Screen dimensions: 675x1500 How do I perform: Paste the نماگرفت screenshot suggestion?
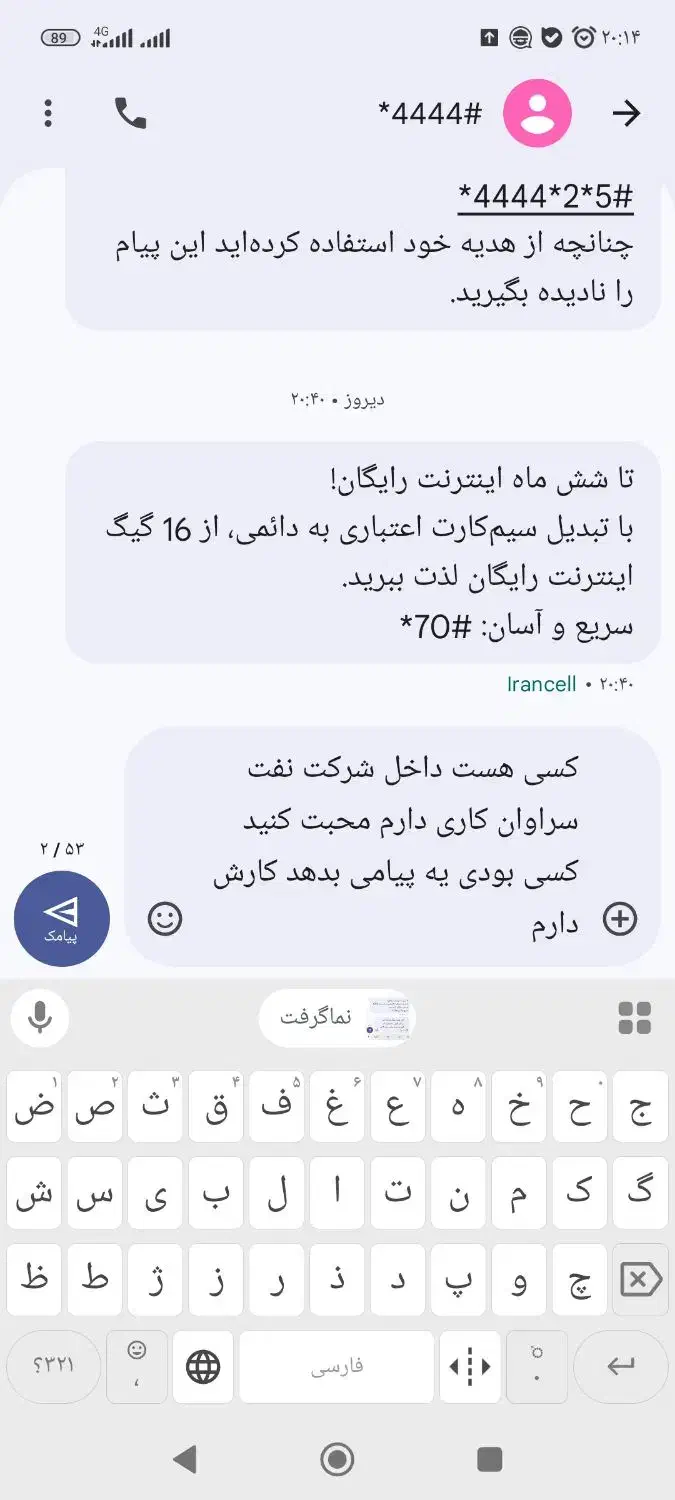click(x=337, y=1018)
